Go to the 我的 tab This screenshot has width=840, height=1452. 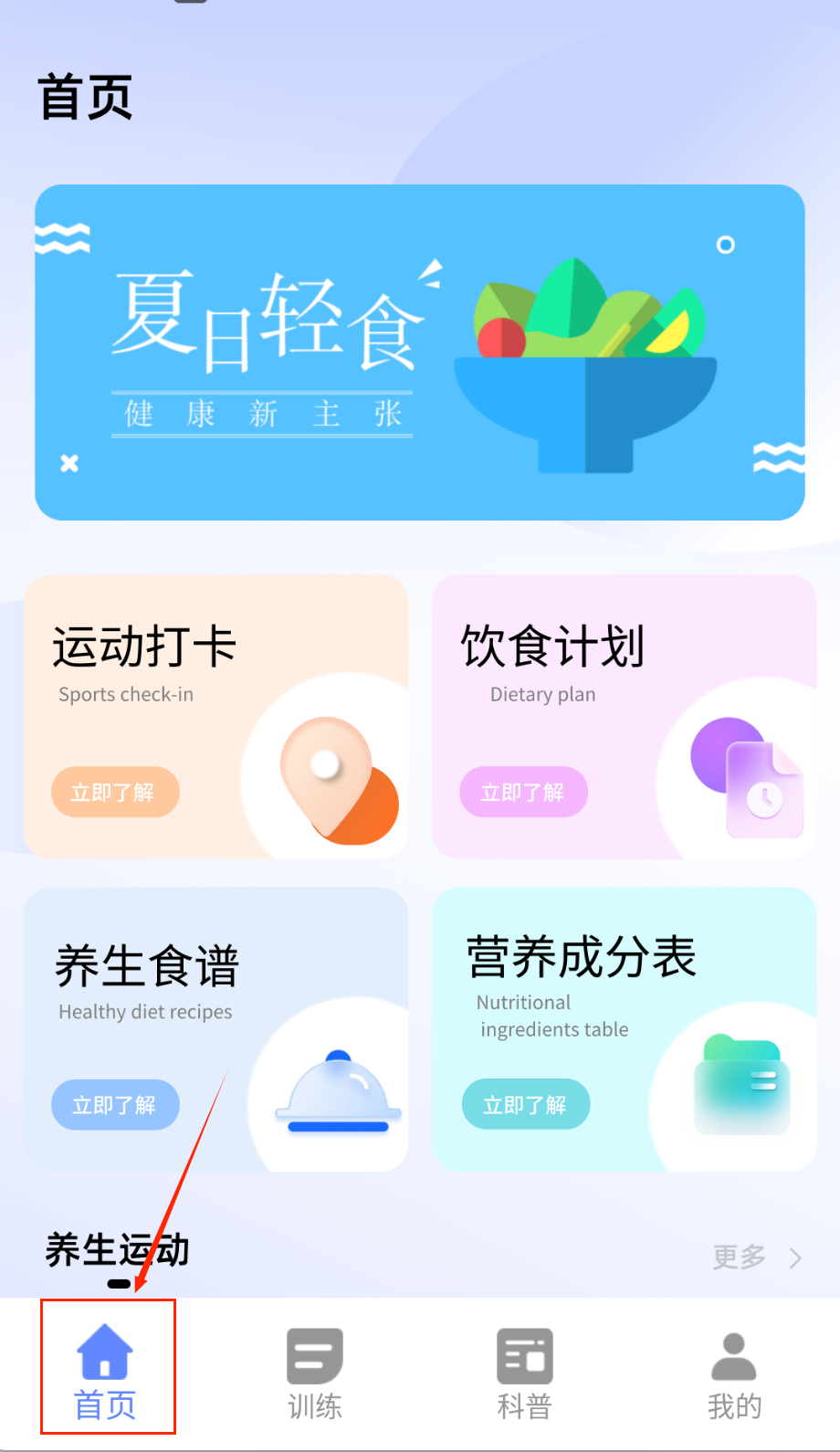pos(734,1372)
